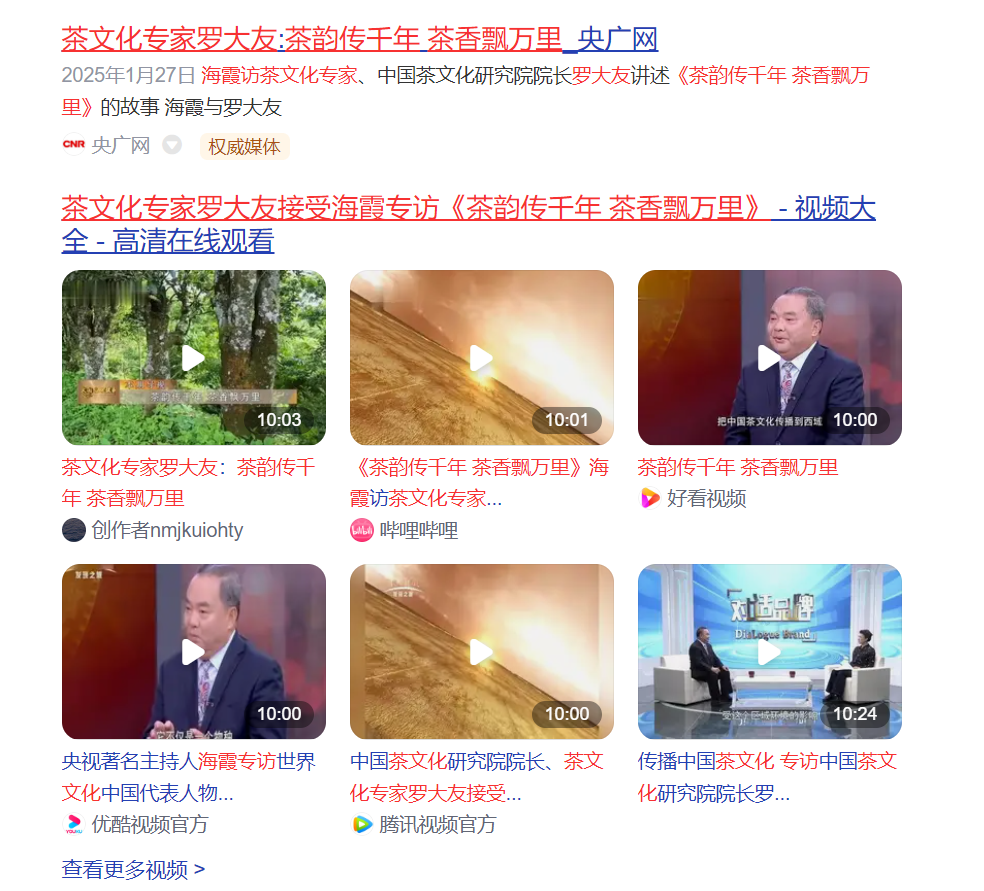Play the 腾讯视频官方 video lasting 10:00
This screenshot has width=984, height=891.
click(481, 652)
